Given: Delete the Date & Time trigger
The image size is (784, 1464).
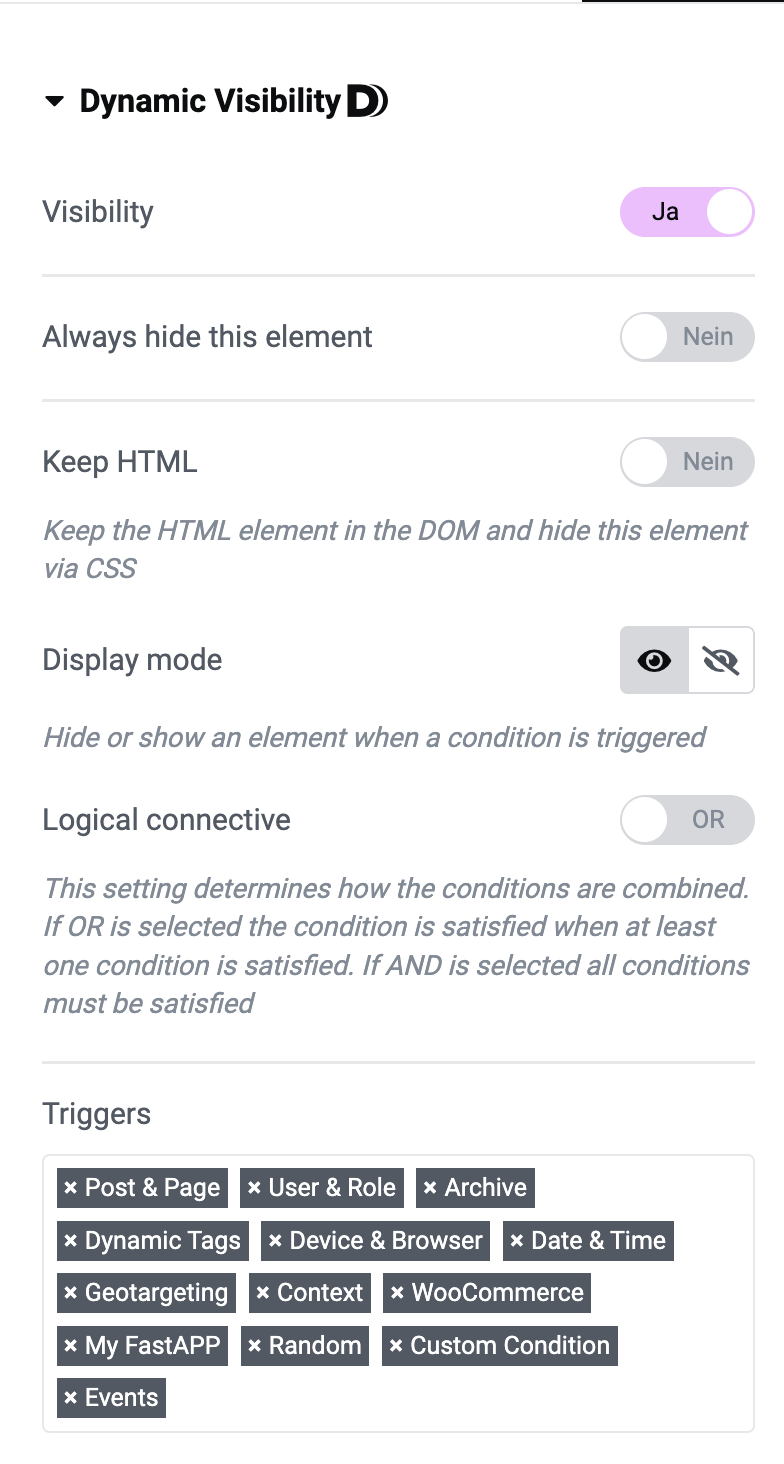Looking at the screenshot, I should click(517, 1241).
